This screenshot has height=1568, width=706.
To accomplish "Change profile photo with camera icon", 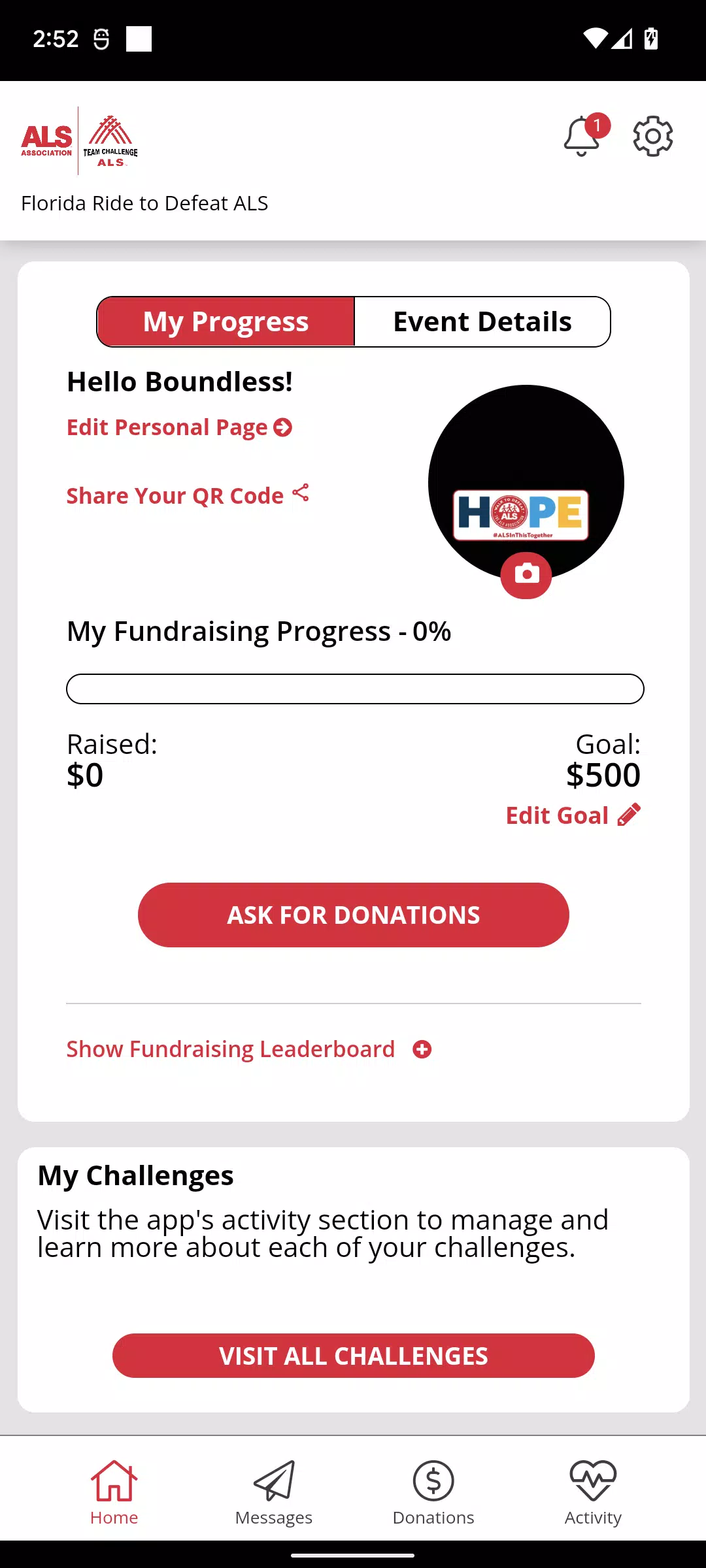I will [526, 575].
